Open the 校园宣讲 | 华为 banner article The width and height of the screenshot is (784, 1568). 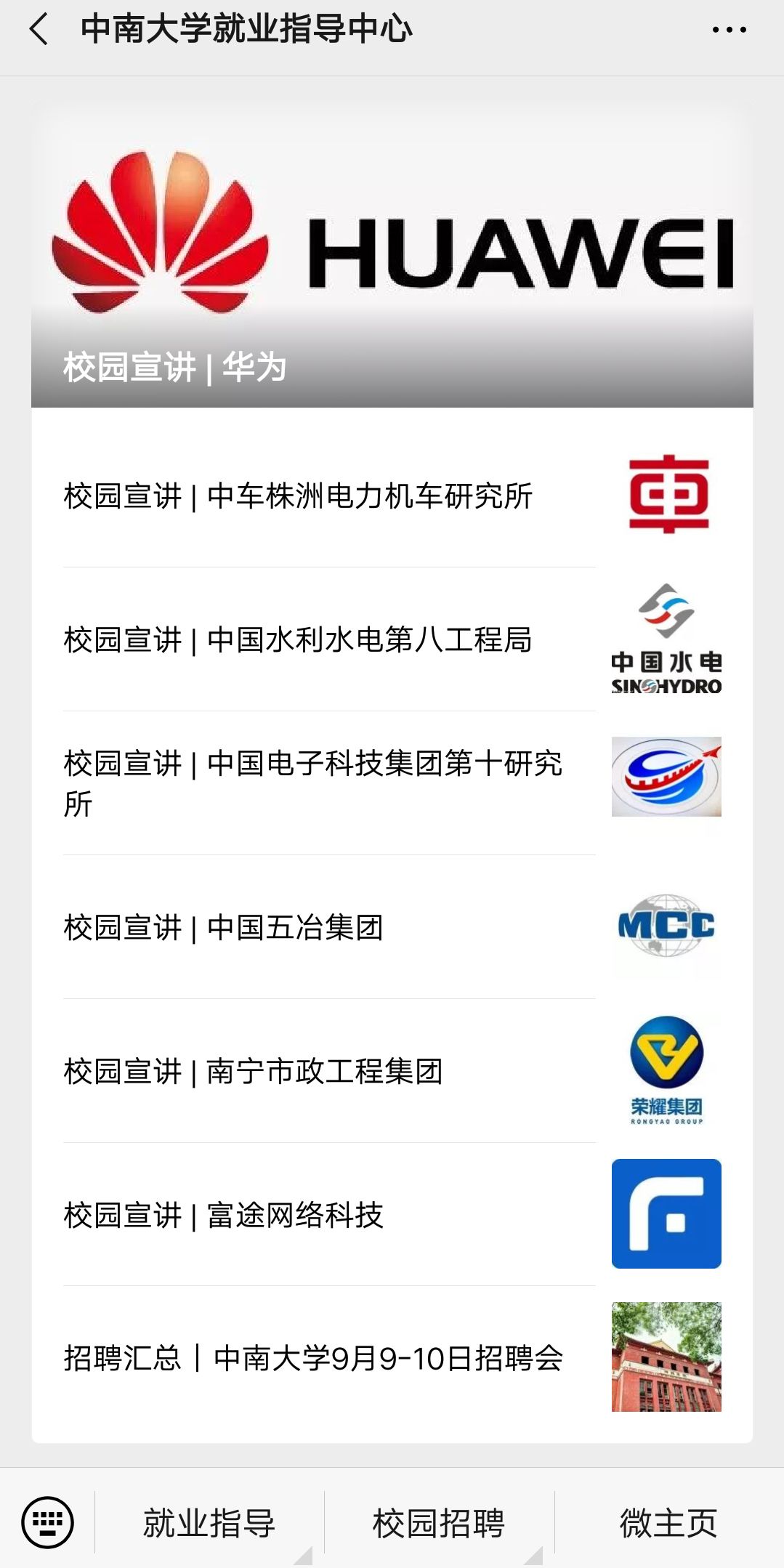392,254
